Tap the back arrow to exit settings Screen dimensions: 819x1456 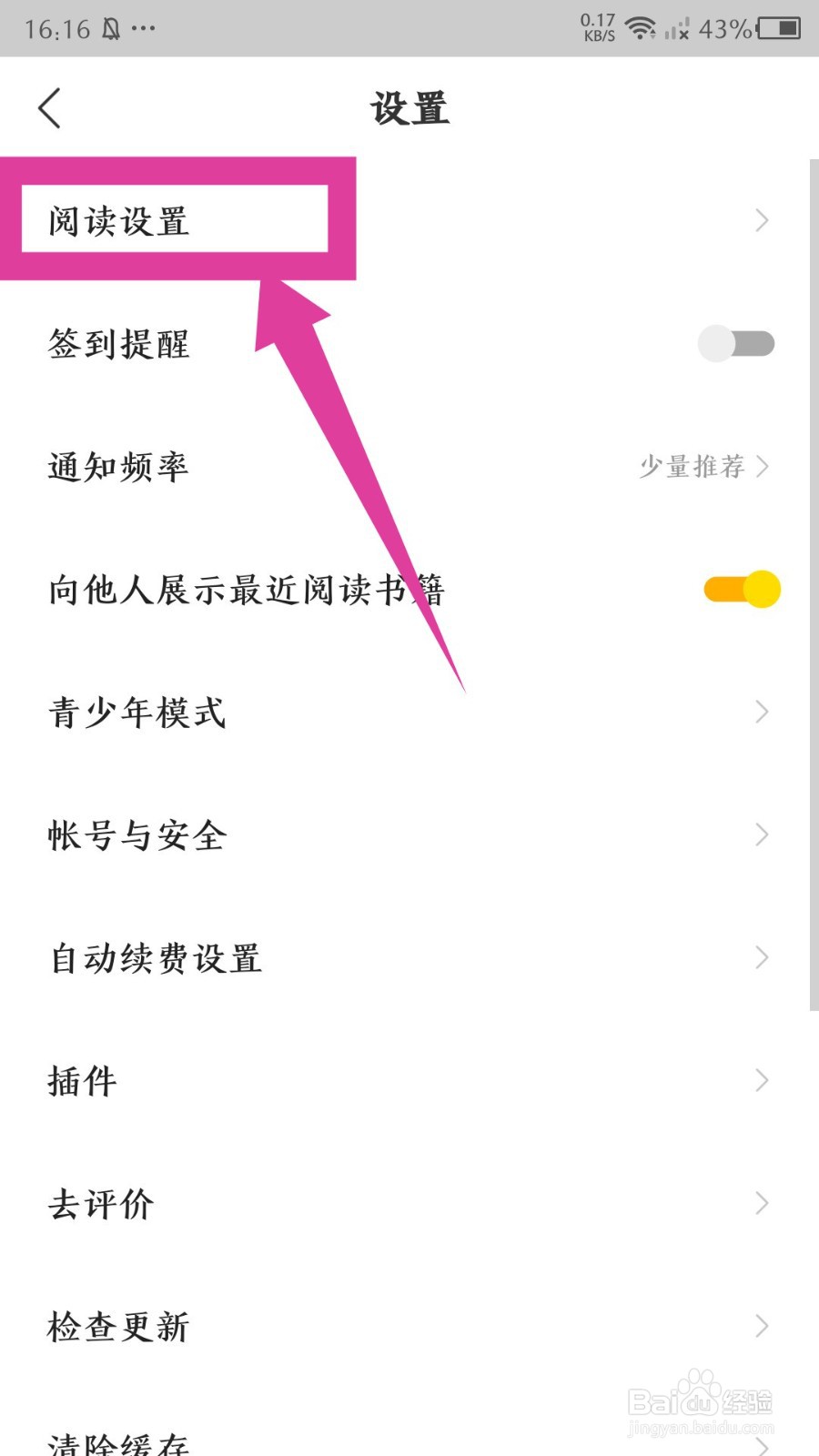point(50,106)
